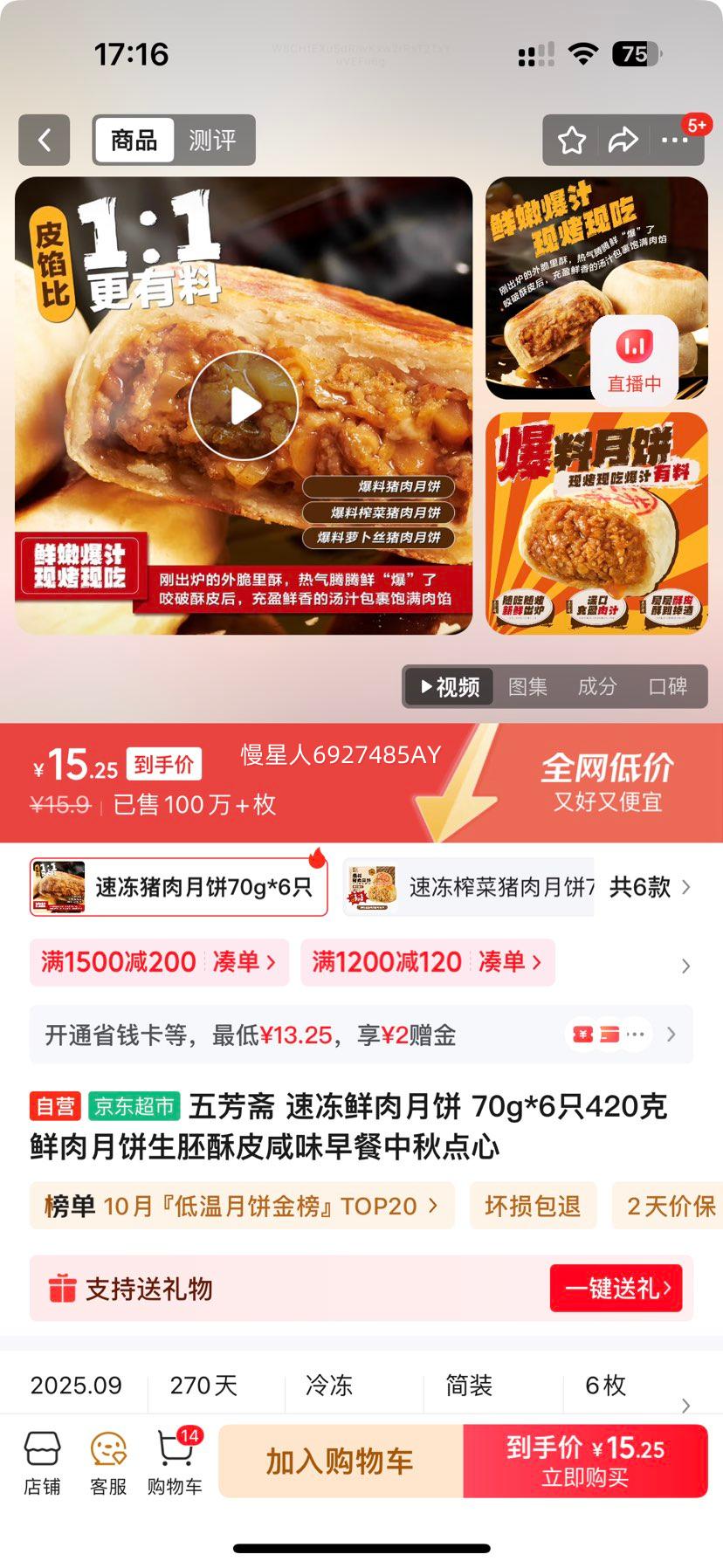Switch to the 成分 tab
The width and height of the screenshot is (723, 1568).
597,687
